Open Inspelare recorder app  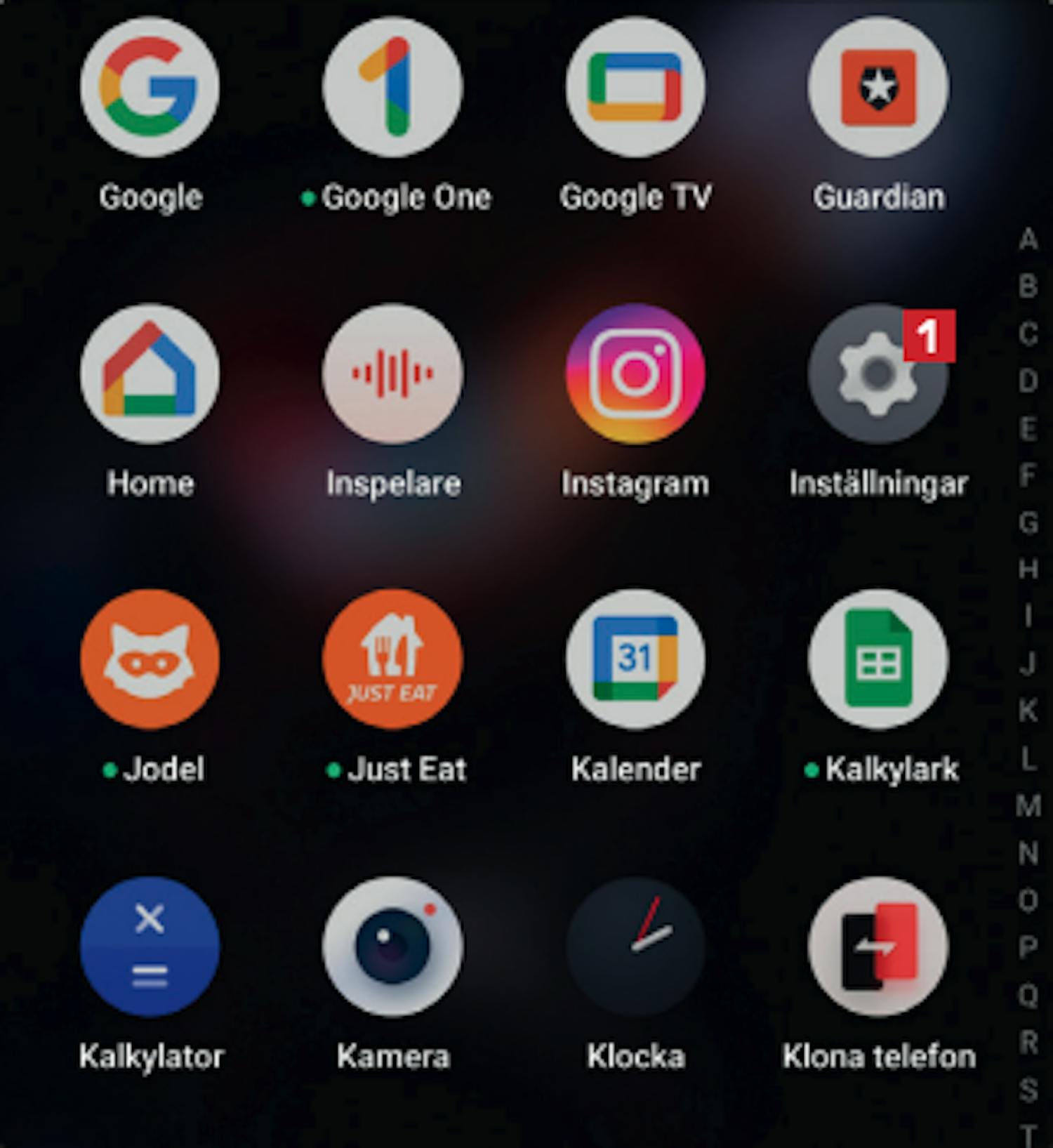pos(392,373)
